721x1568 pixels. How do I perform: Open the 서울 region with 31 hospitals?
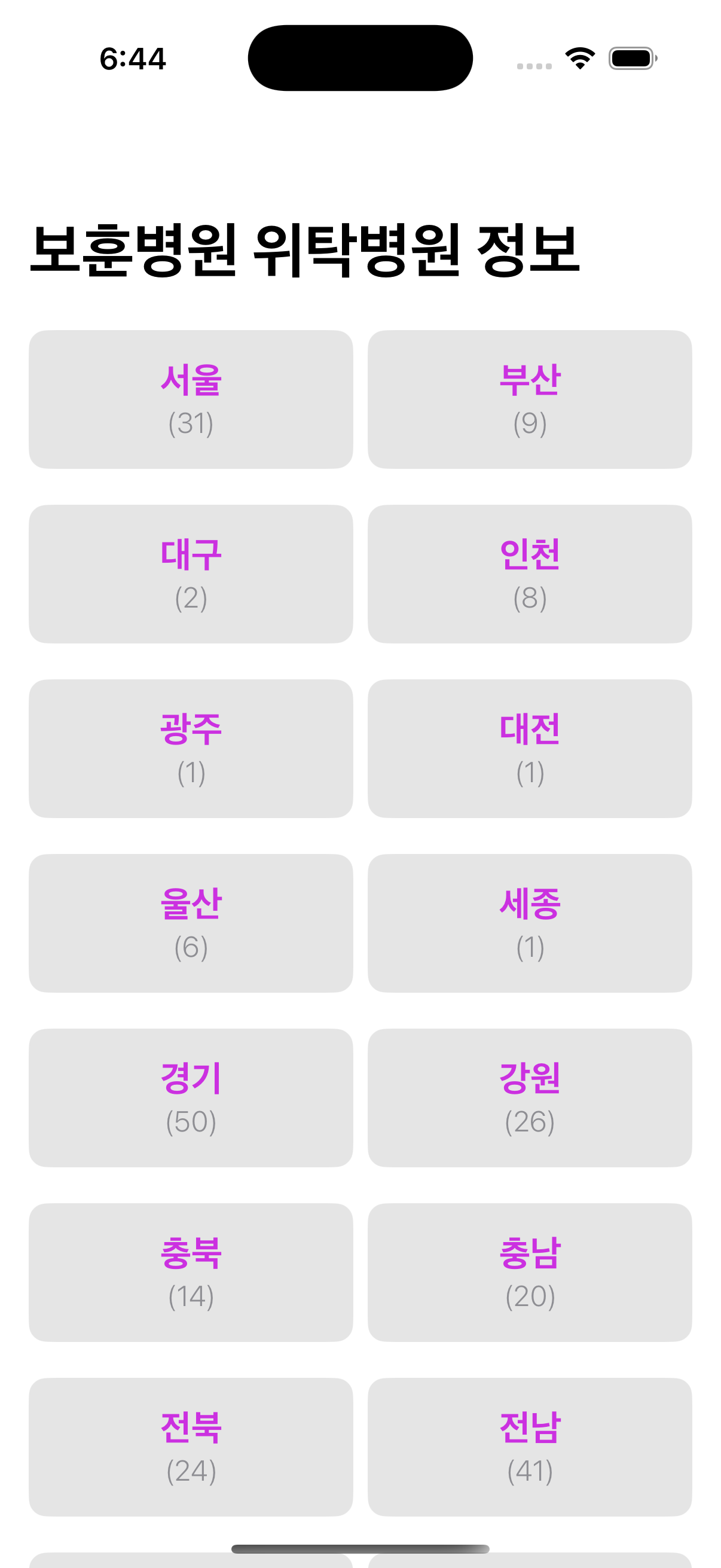click(191, 399)
